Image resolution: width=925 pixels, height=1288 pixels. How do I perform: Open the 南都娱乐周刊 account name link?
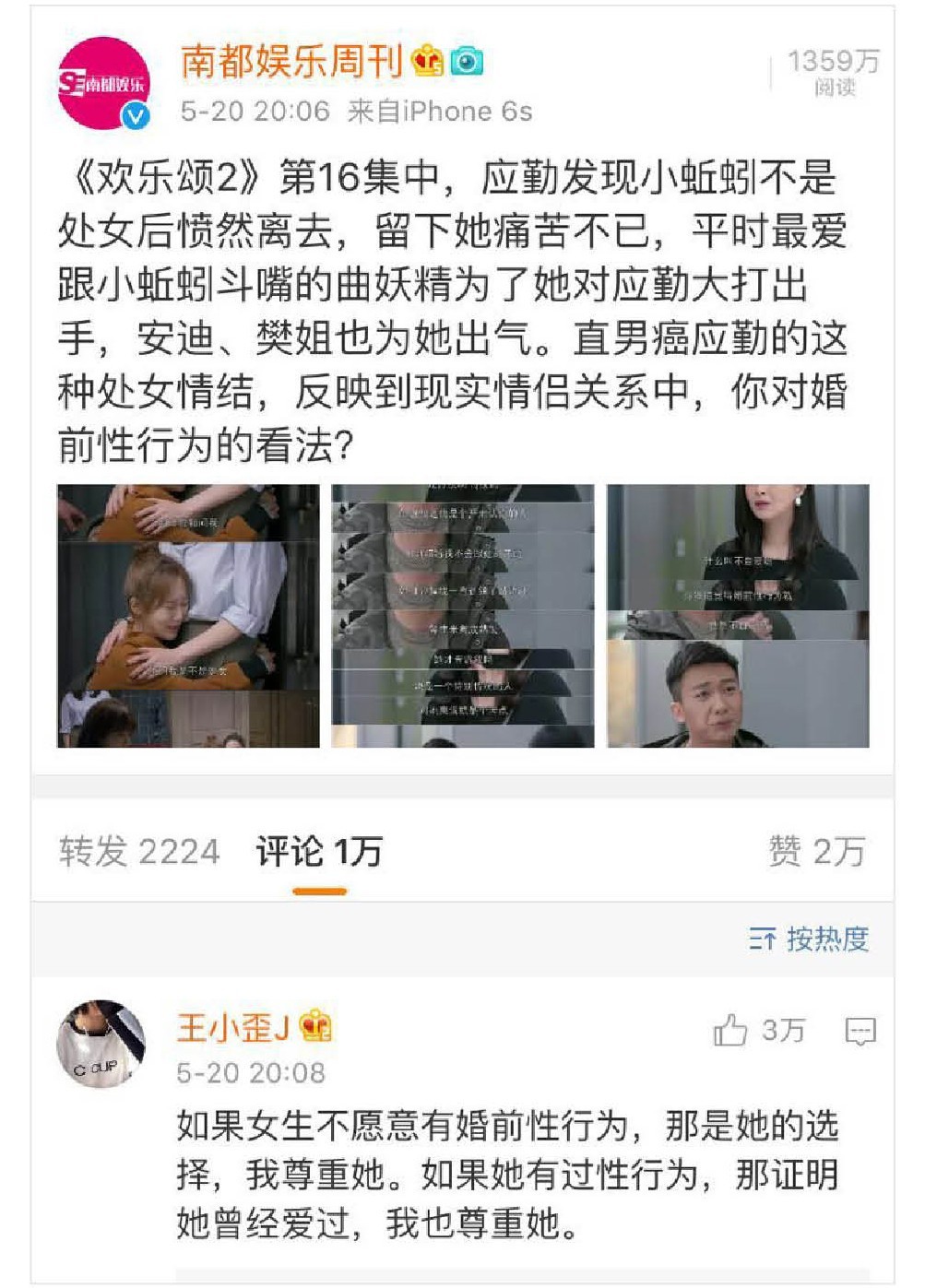pos(291,62)
